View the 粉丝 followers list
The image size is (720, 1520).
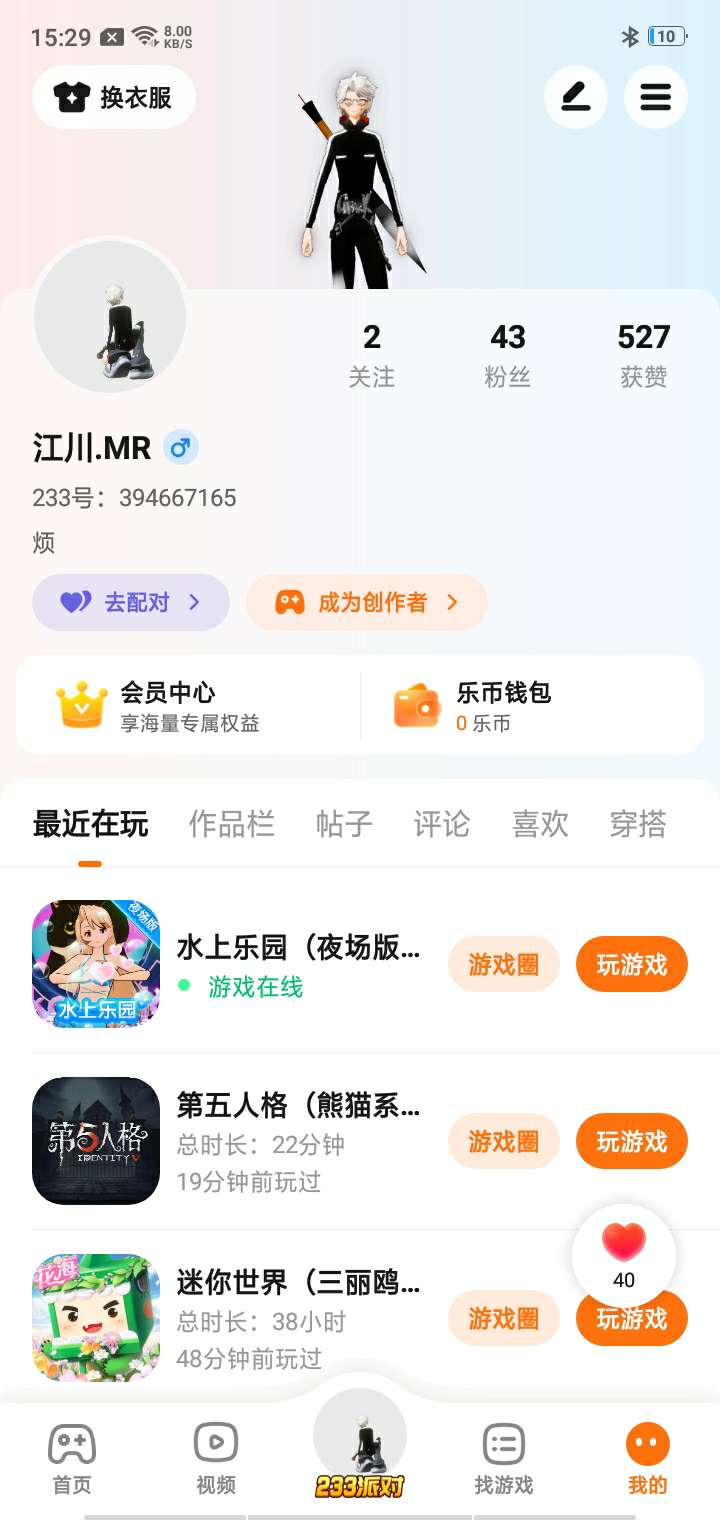point(508,355)
